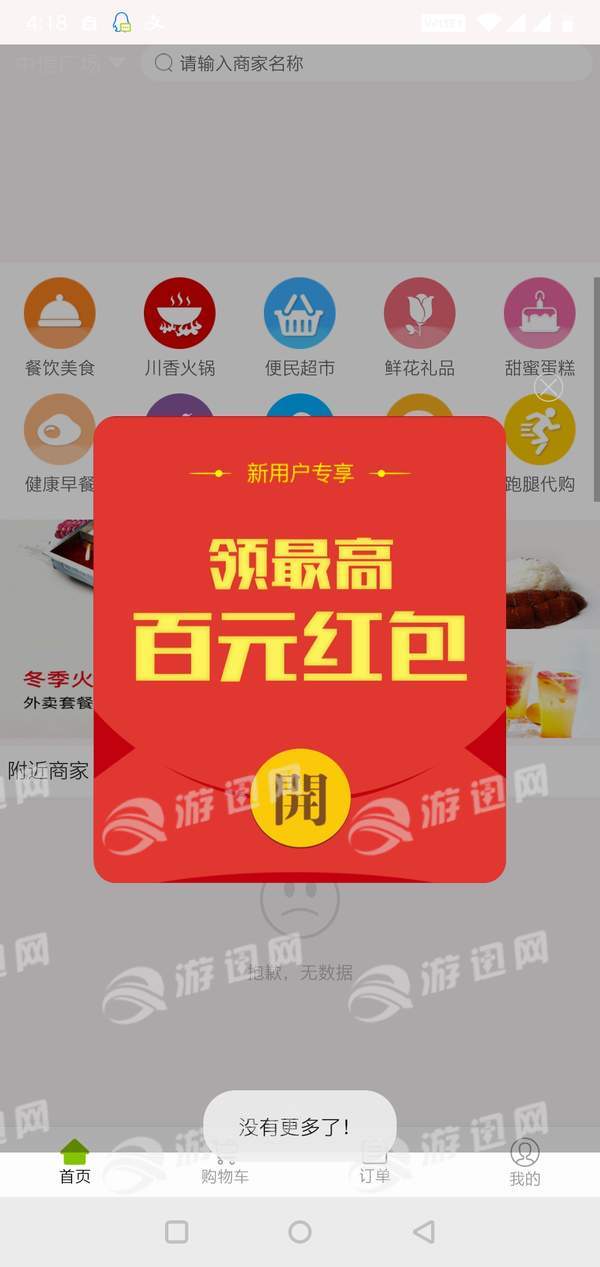Open the 便民超市 category
The width and height of the screenshot is (600, 1267).
coord(300,327)
